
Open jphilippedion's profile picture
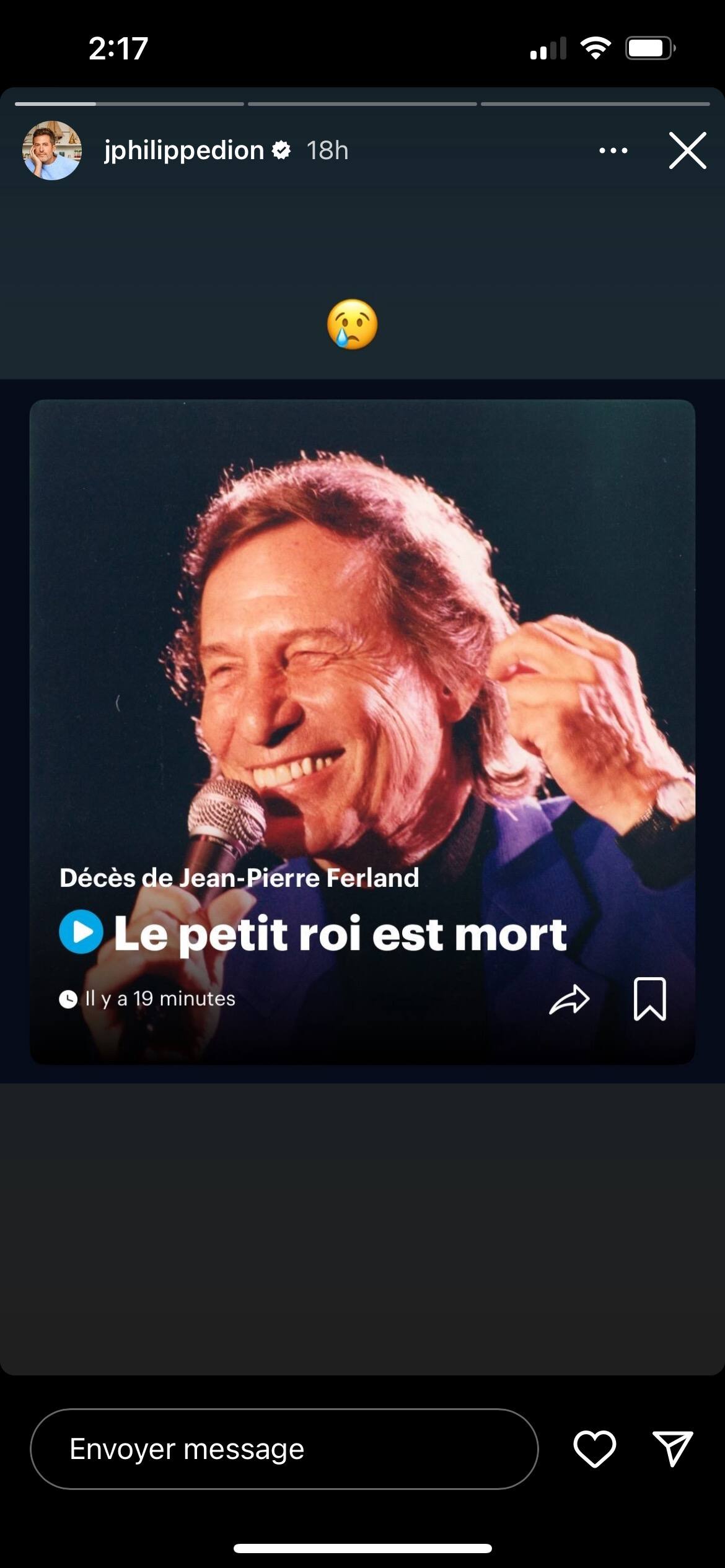pyautogui.click(x=52, y=150)
